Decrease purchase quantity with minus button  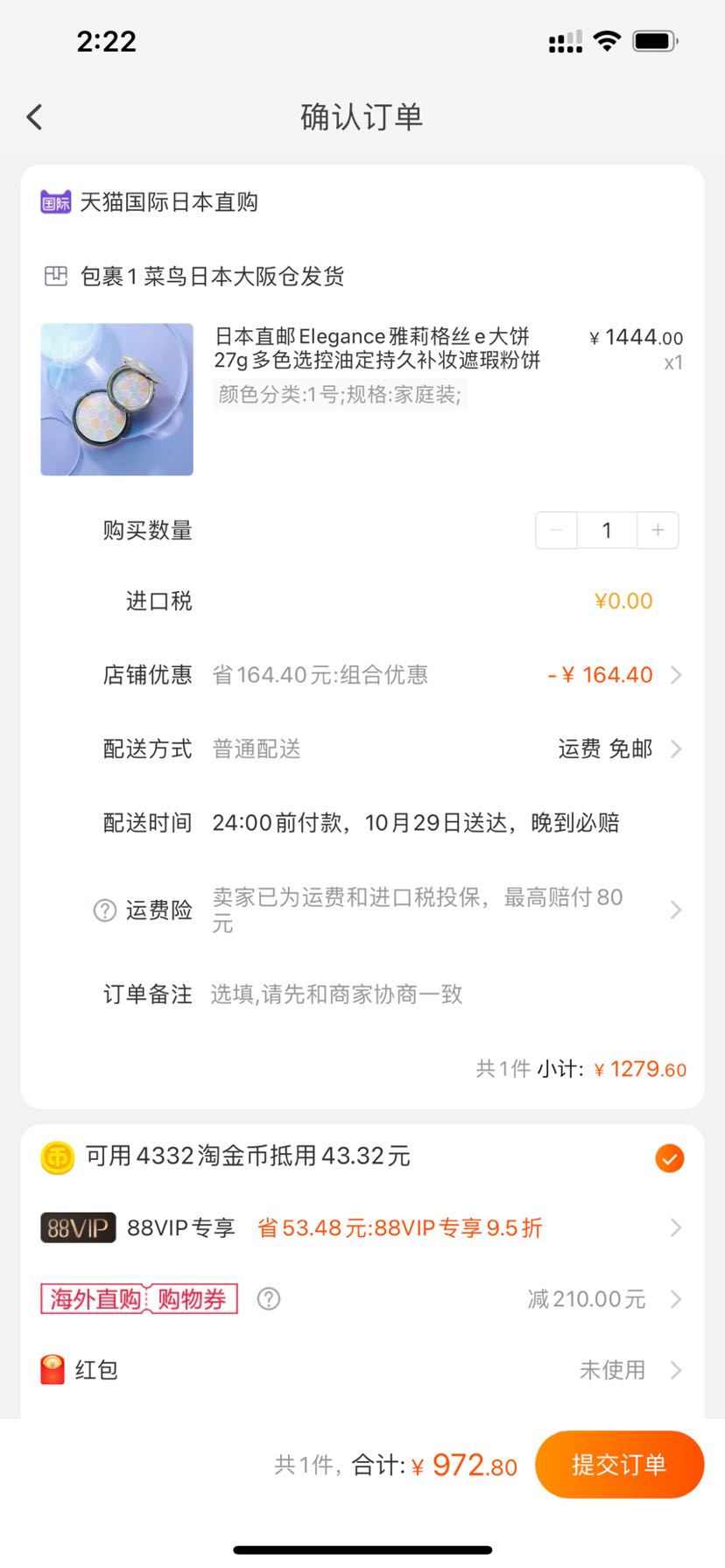tap(556, 531)
